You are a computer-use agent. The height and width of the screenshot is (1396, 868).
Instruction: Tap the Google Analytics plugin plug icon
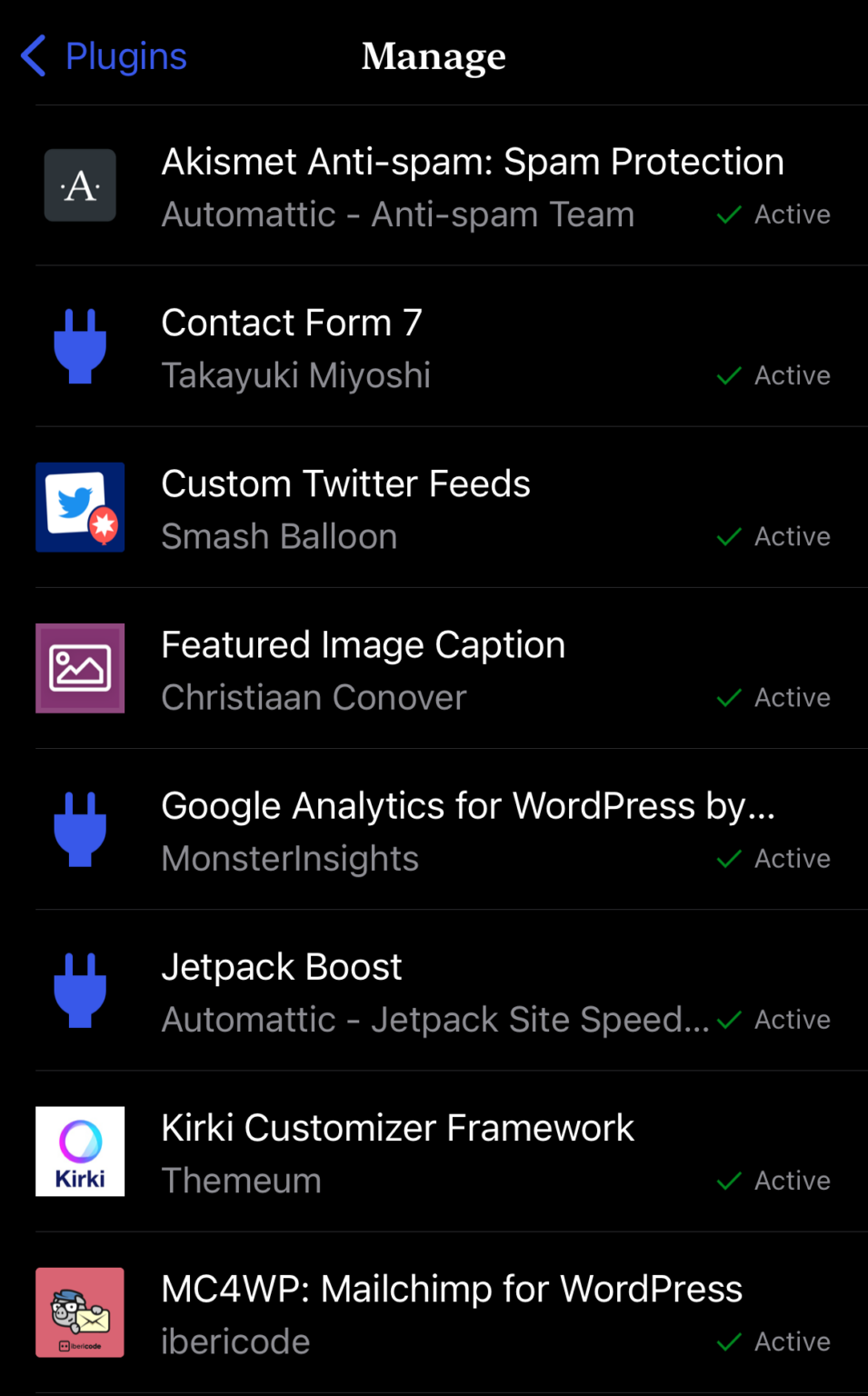[80, 829]
